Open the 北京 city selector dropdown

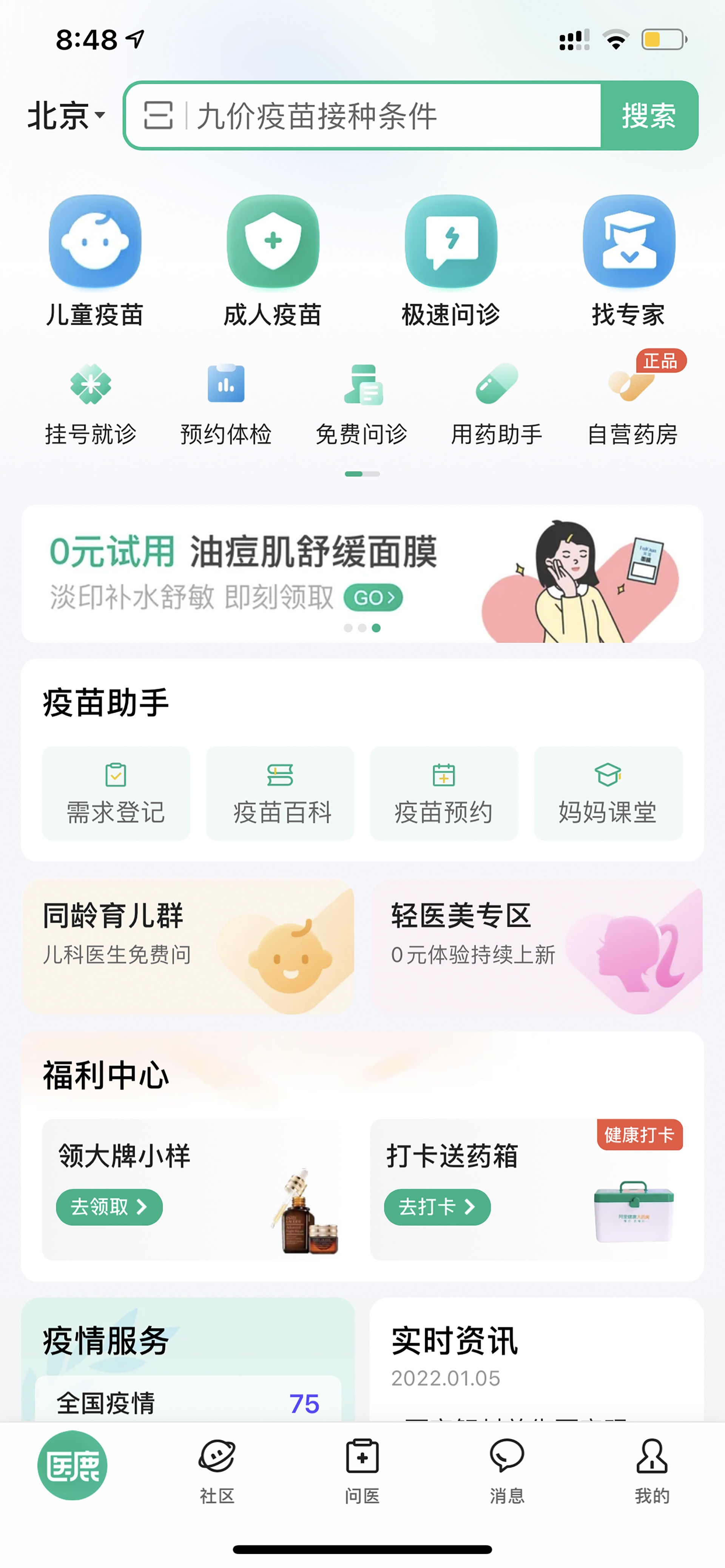pyautogui.click(x=66, y=115)
